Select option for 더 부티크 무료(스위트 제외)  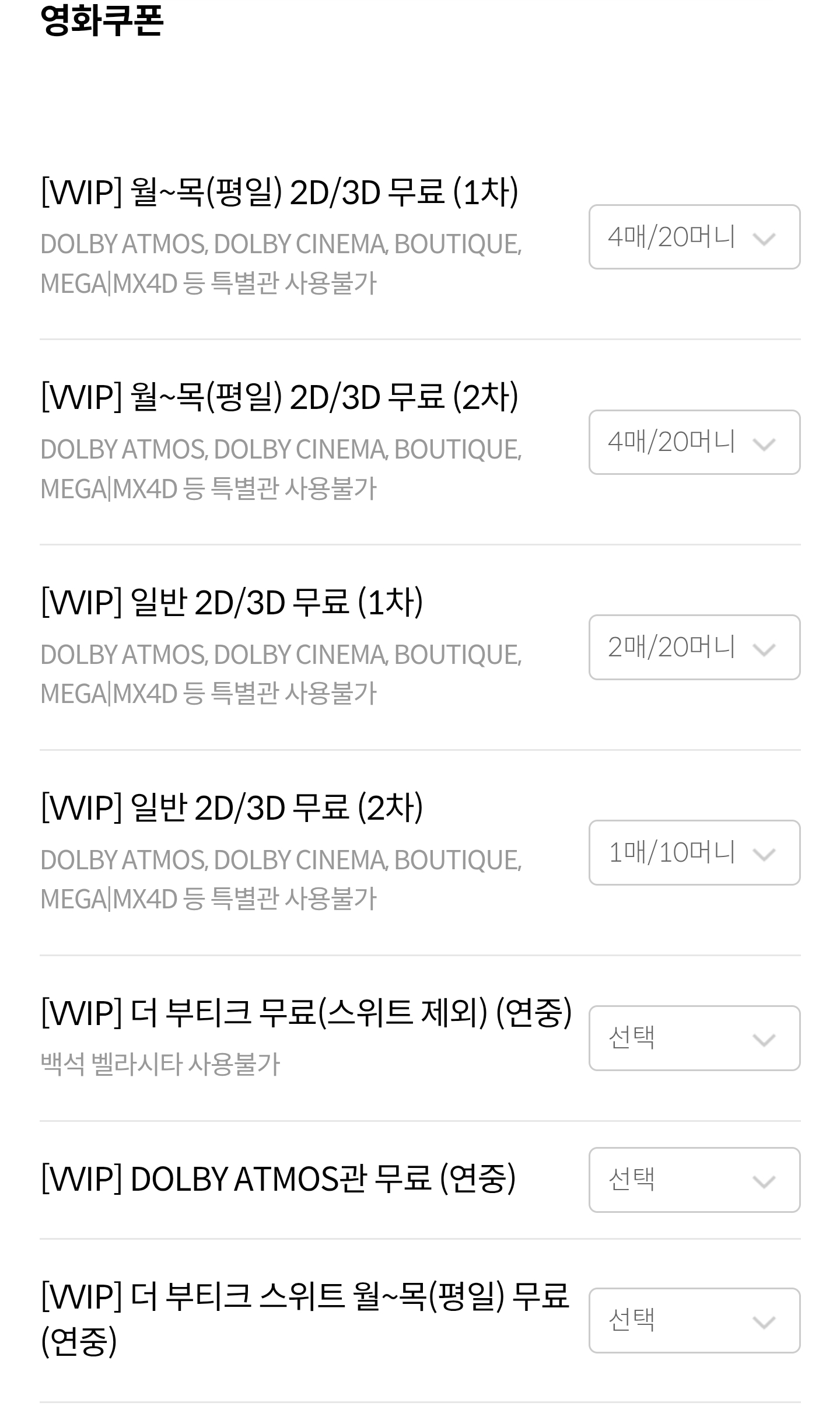694,1038
